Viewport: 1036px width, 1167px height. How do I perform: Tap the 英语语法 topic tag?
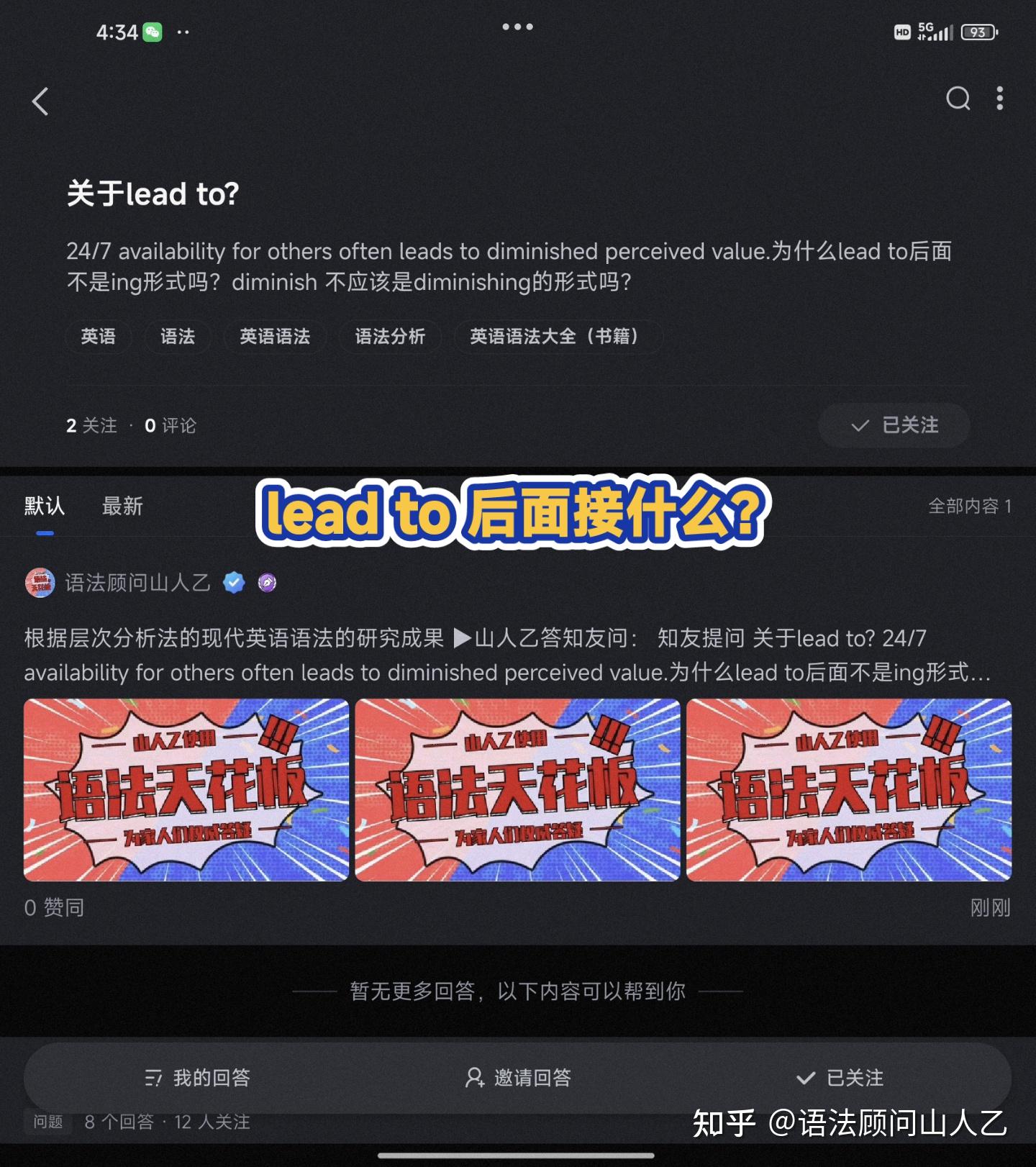click(x=276, y=337)
